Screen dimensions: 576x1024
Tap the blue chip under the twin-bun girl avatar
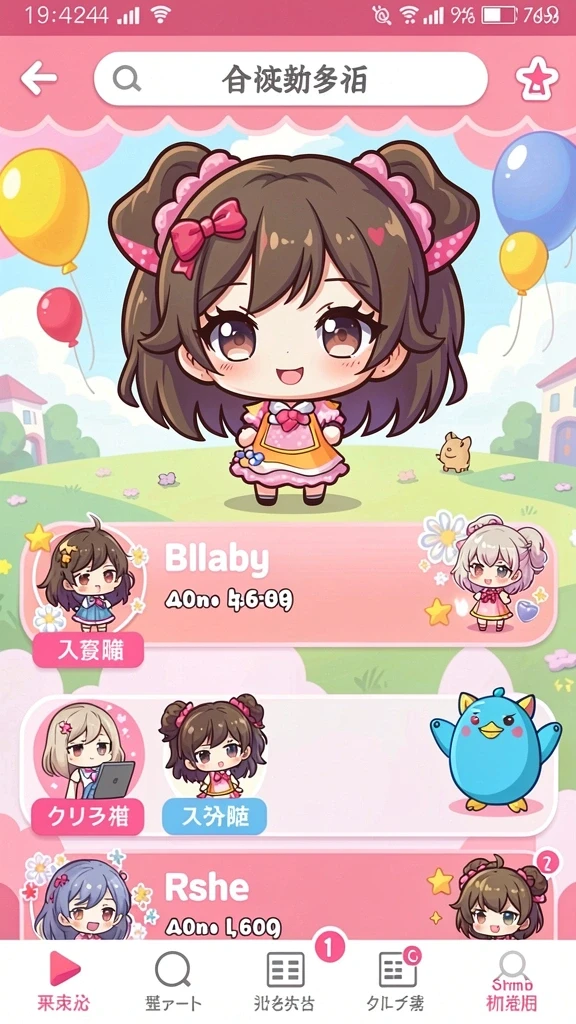214,816
